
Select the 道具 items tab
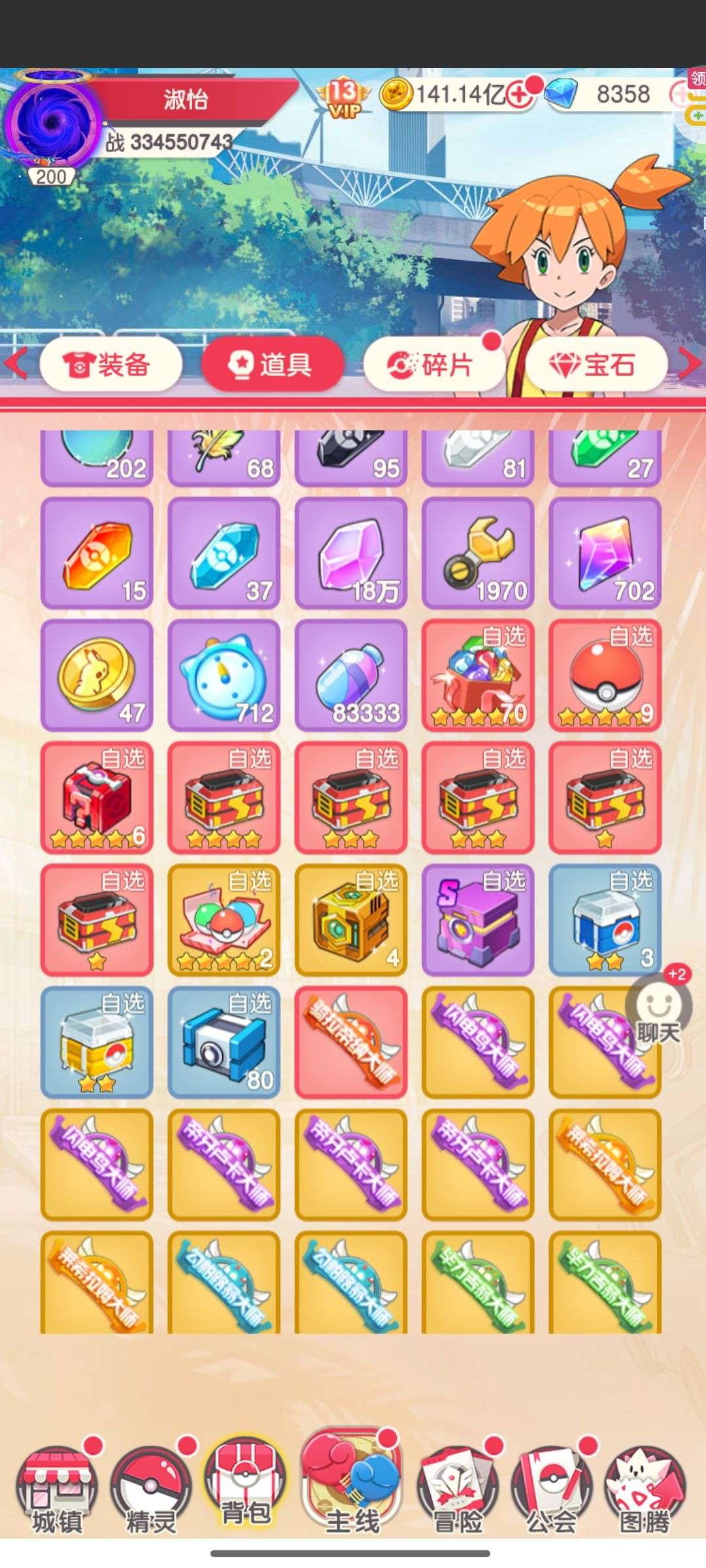tap(273, 365)
